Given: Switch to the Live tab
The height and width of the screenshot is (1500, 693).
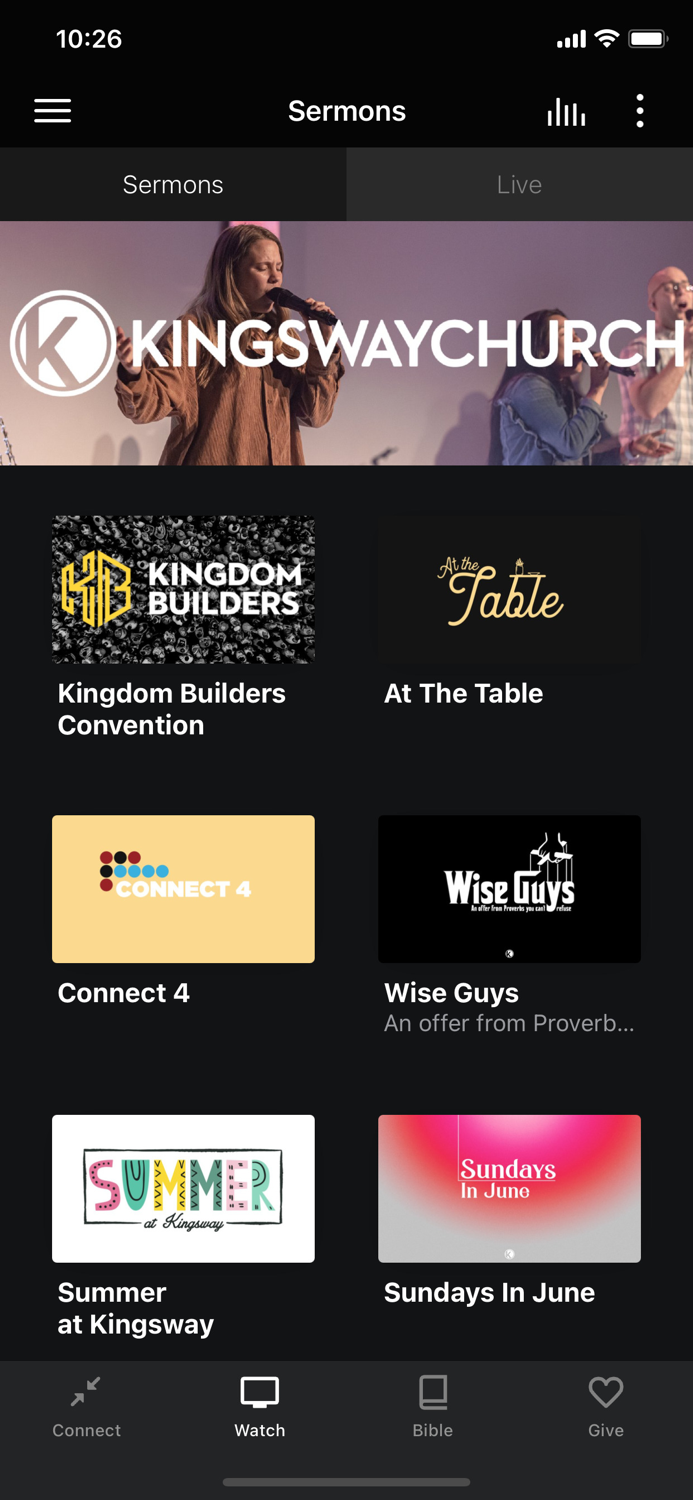Looking at the screenshot, I should point(519,185).
